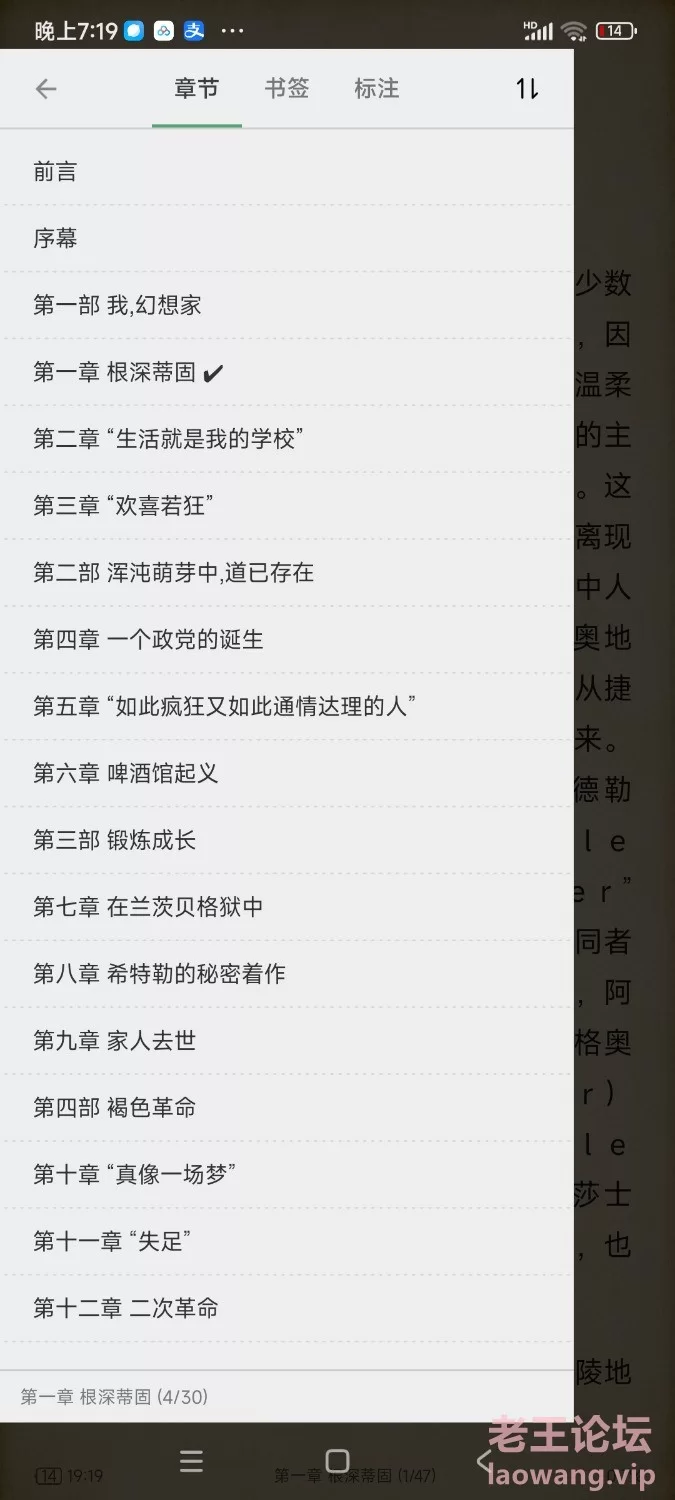Select 第八章 希特勒的秘密着作
675x1500 pixels.
tap(287, 974)
